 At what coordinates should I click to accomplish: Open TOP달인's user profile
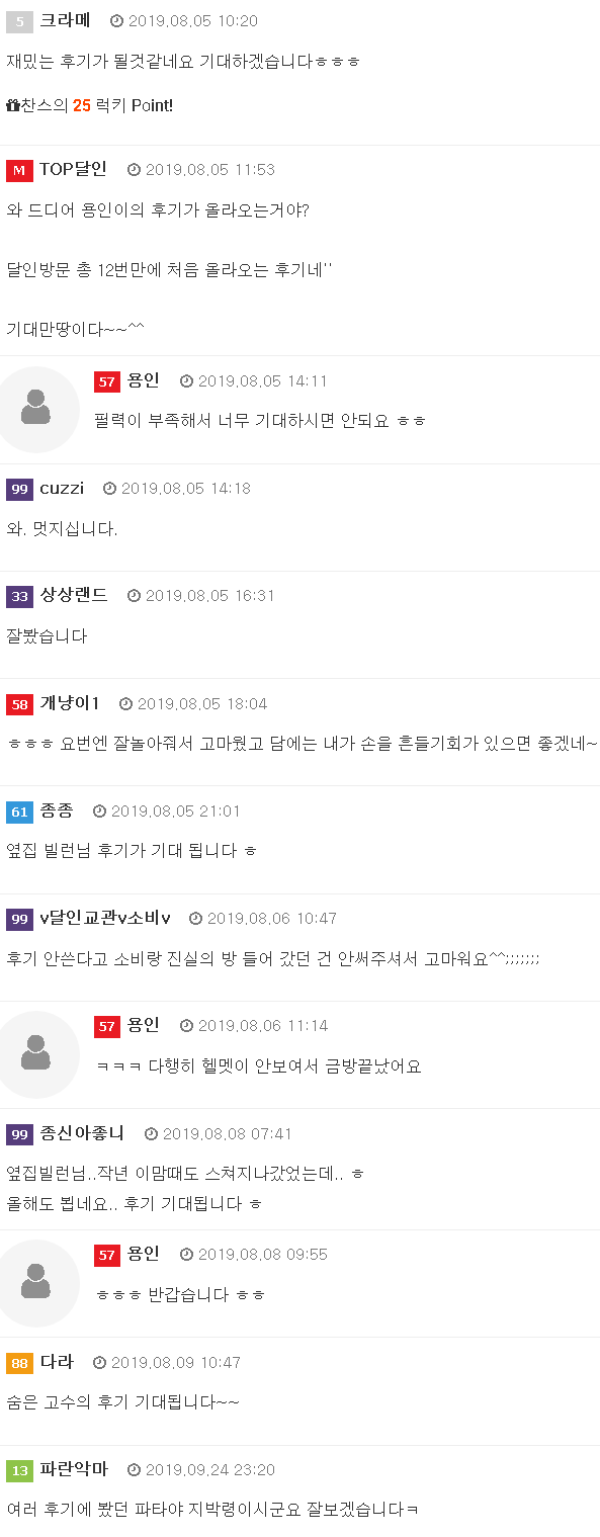pyautogui.click(x=73, y=169)
